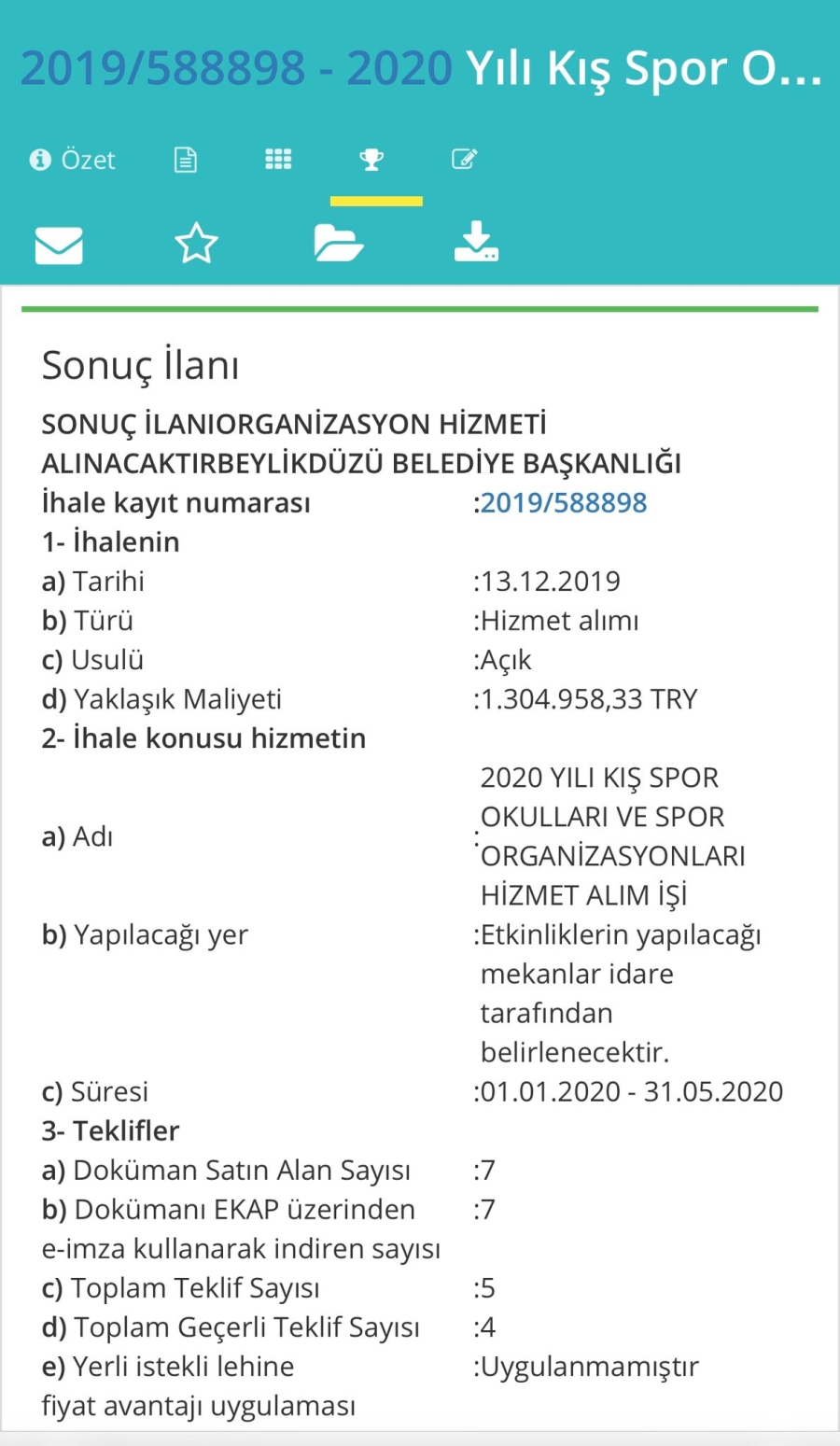Viewport: 840px width, 1446px height.
Task: Open the edit note tab
Action: click(465, 159)
